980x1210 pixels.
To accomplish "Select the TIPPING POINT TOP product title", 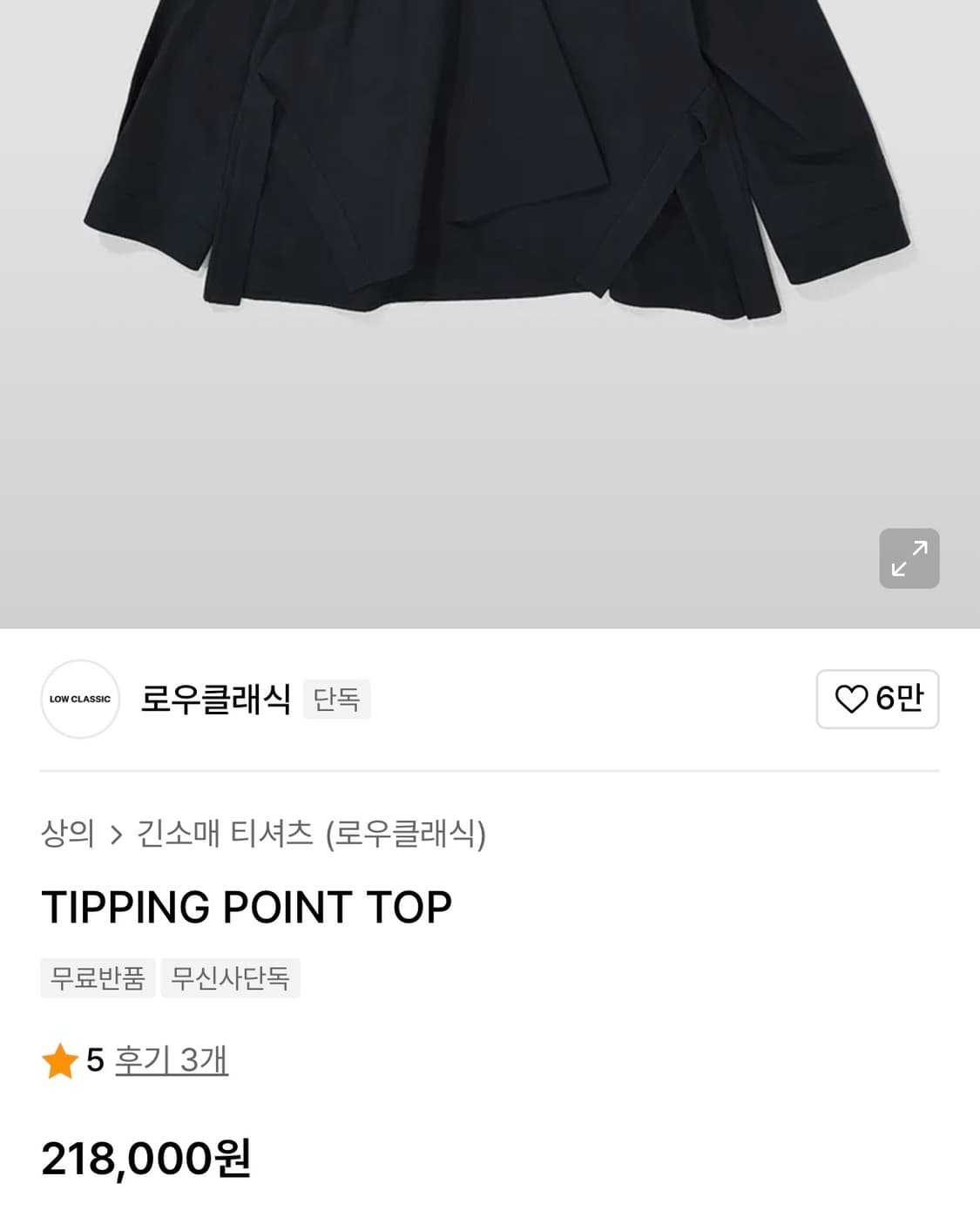I will [x=247, y=907].
